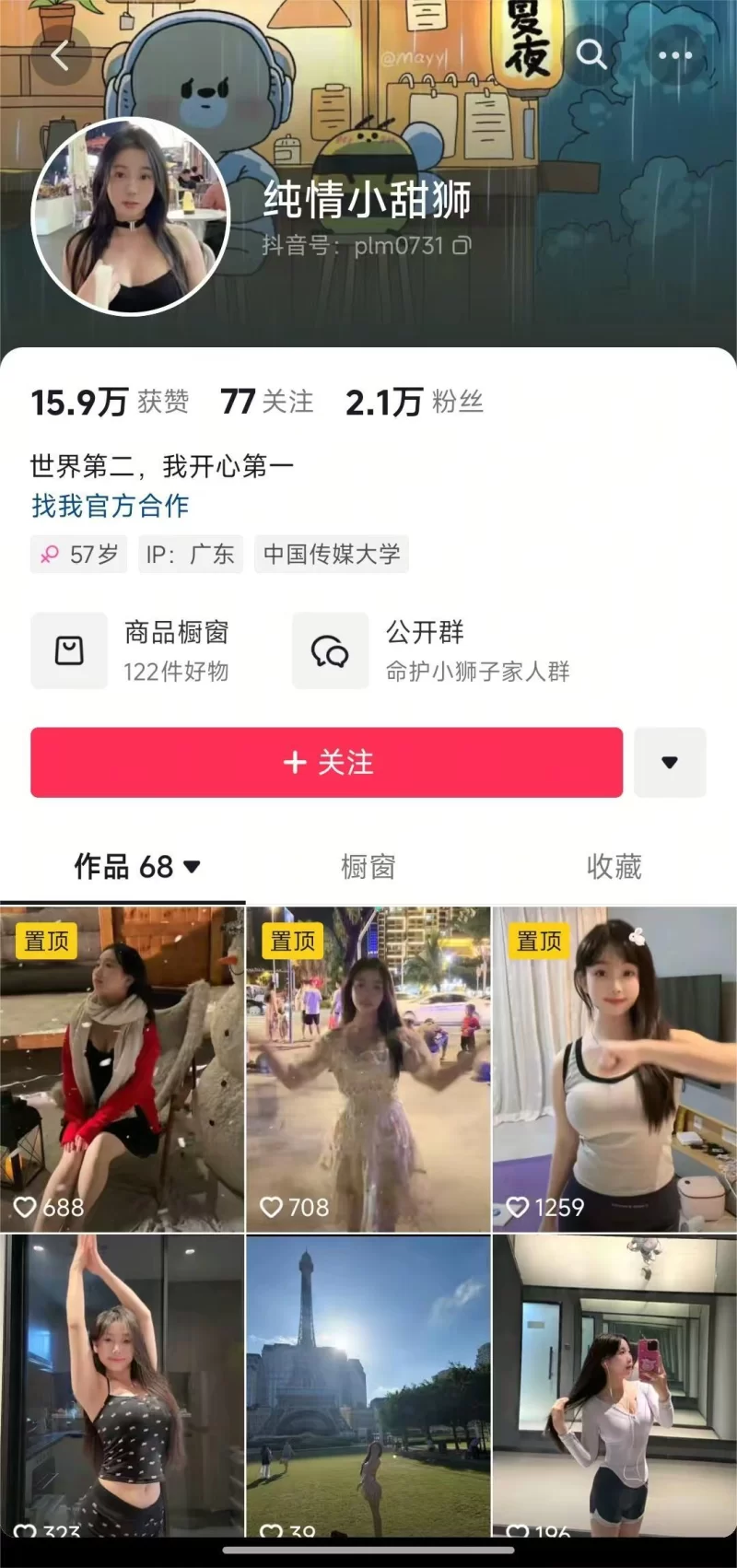Open the pinned video with 1259 likes
This screenshot has width=737, height=1568.
click(614, 1069)
